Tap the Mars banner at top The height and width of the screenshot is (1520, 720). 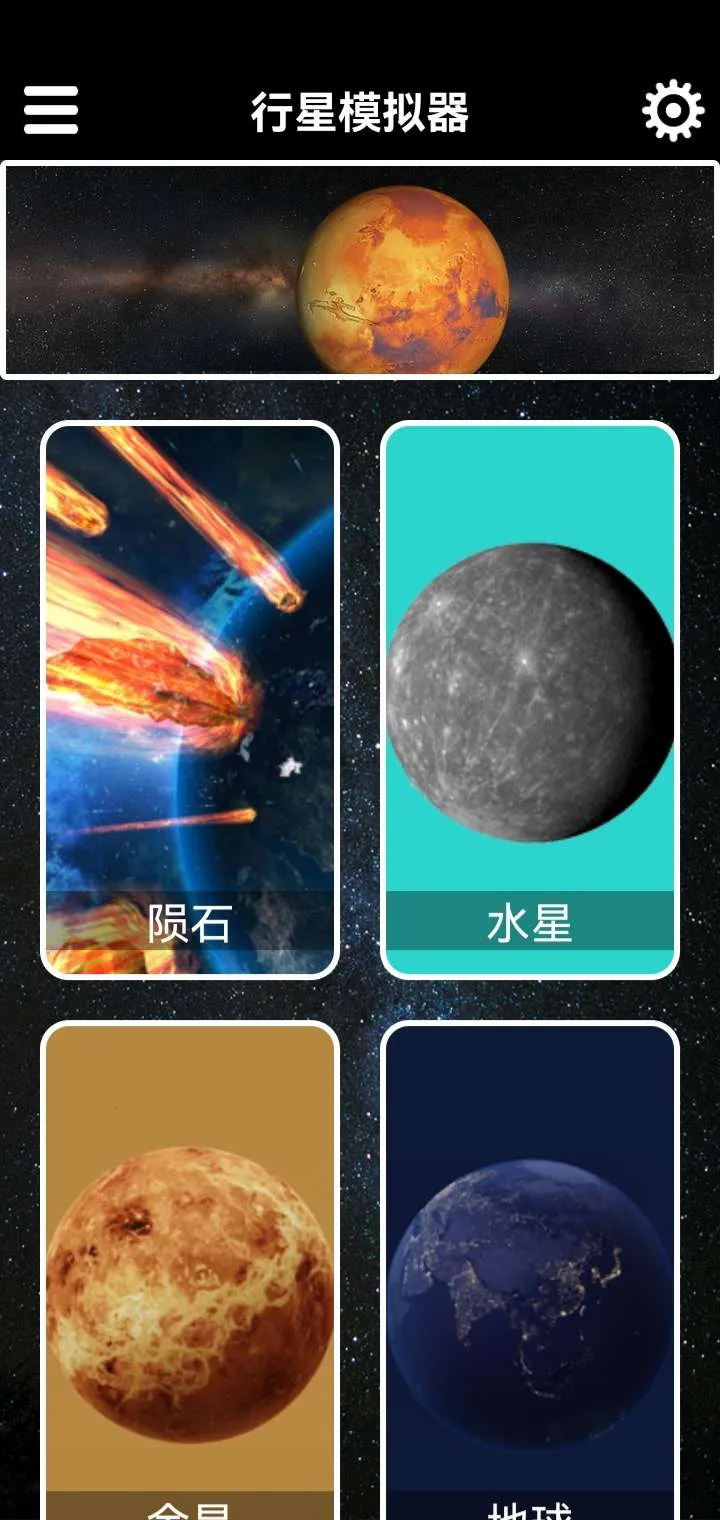(360, 270)
